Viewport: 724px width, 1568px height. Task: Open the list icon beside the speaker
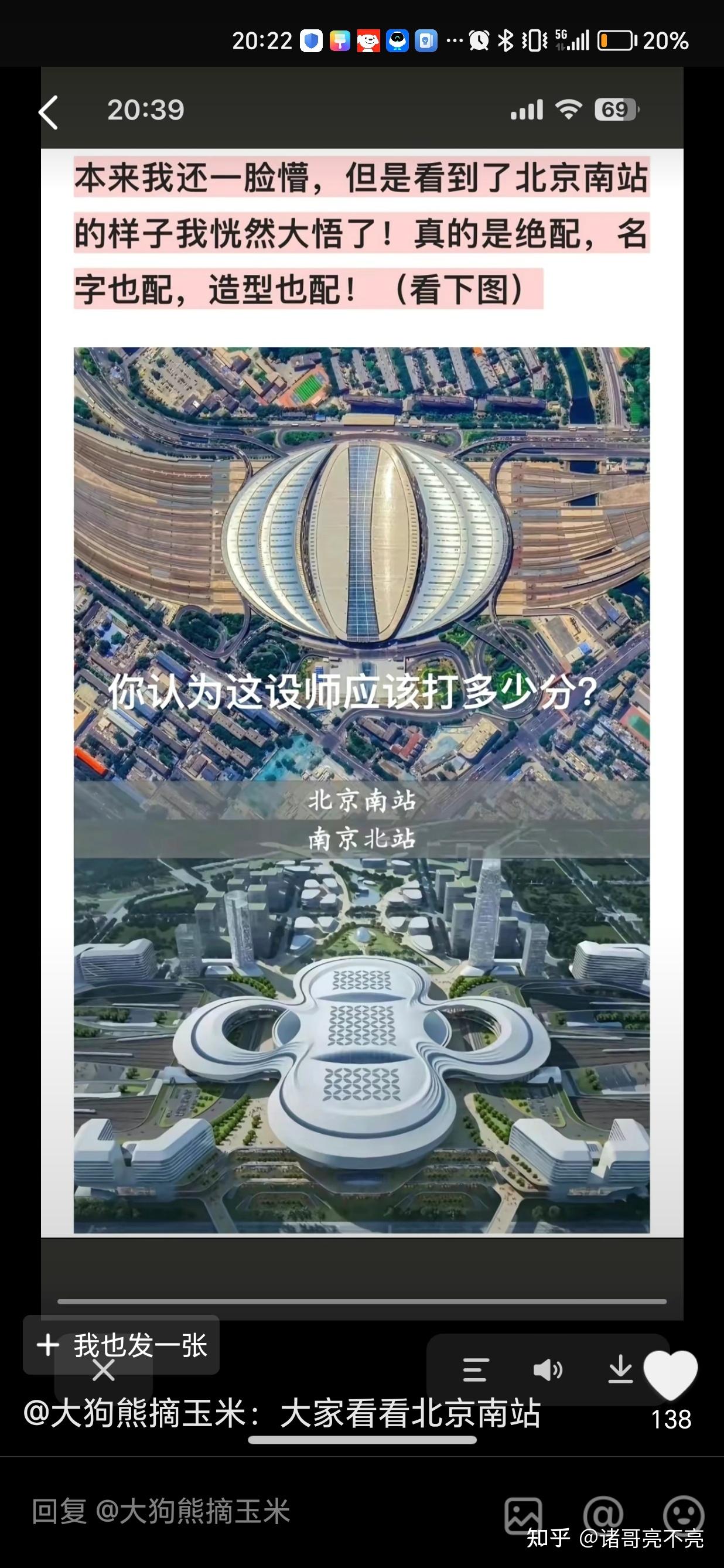(x=475, y=1369)
